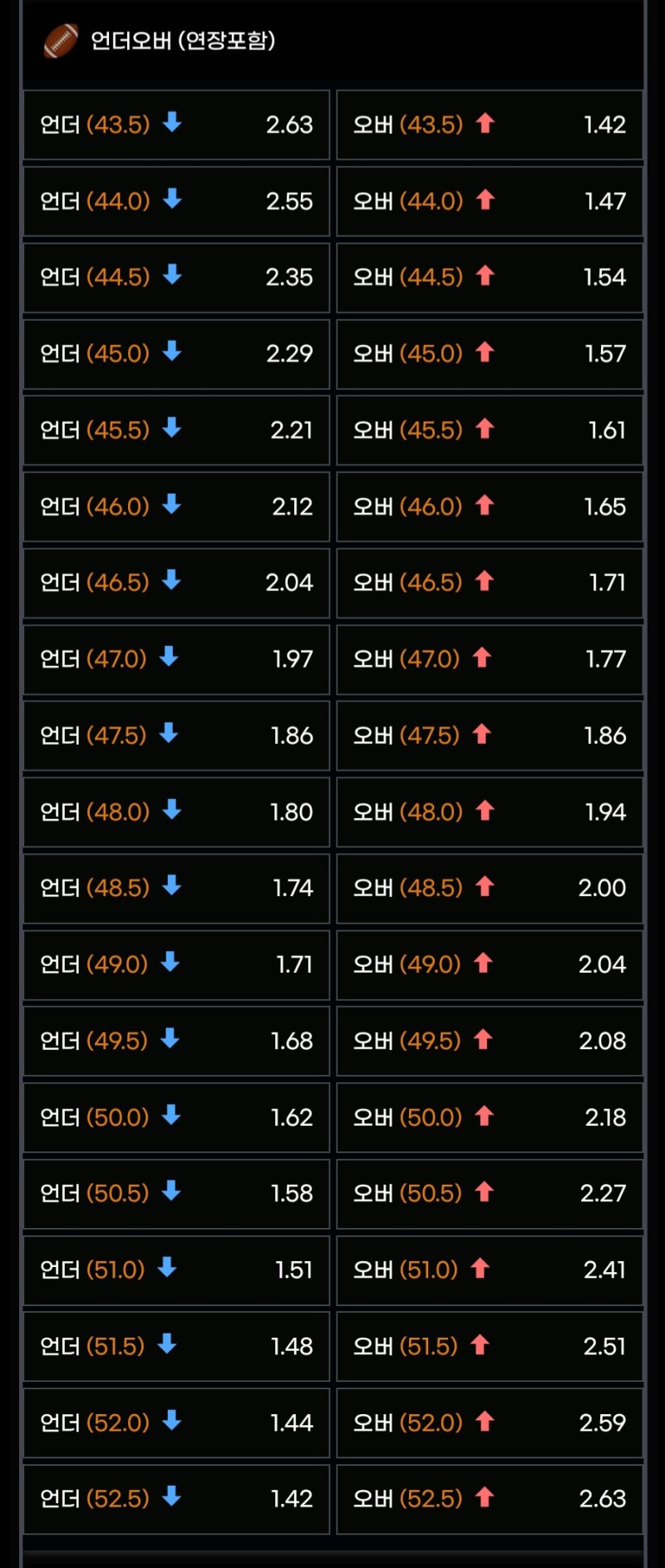Pick 오버 (49.5) odds 2.08
665x1568 pixels.
tap(490, 1041)
